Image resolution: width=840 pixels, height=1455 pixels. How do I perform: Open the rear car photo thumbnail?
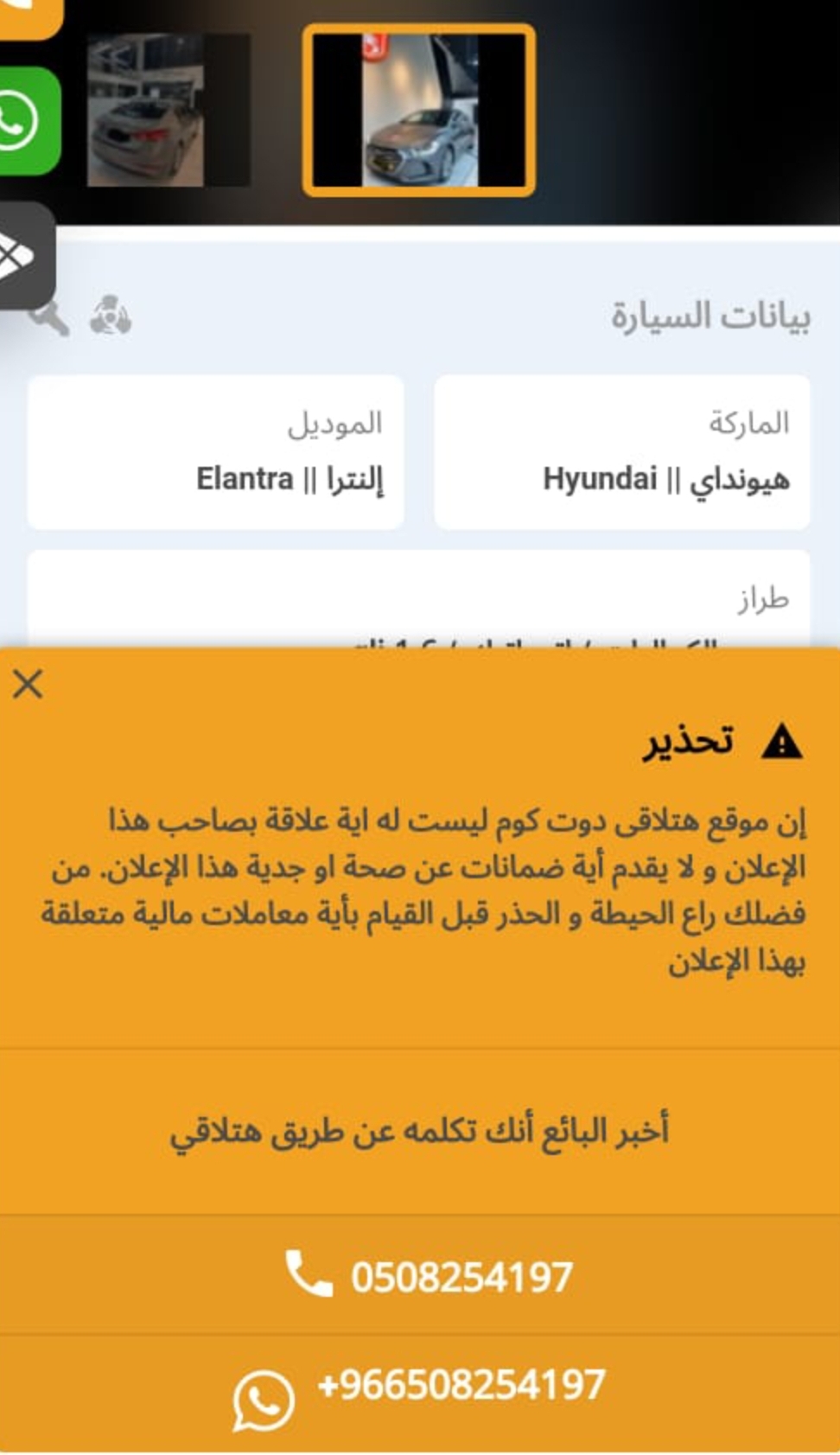(x=169, y=111)
